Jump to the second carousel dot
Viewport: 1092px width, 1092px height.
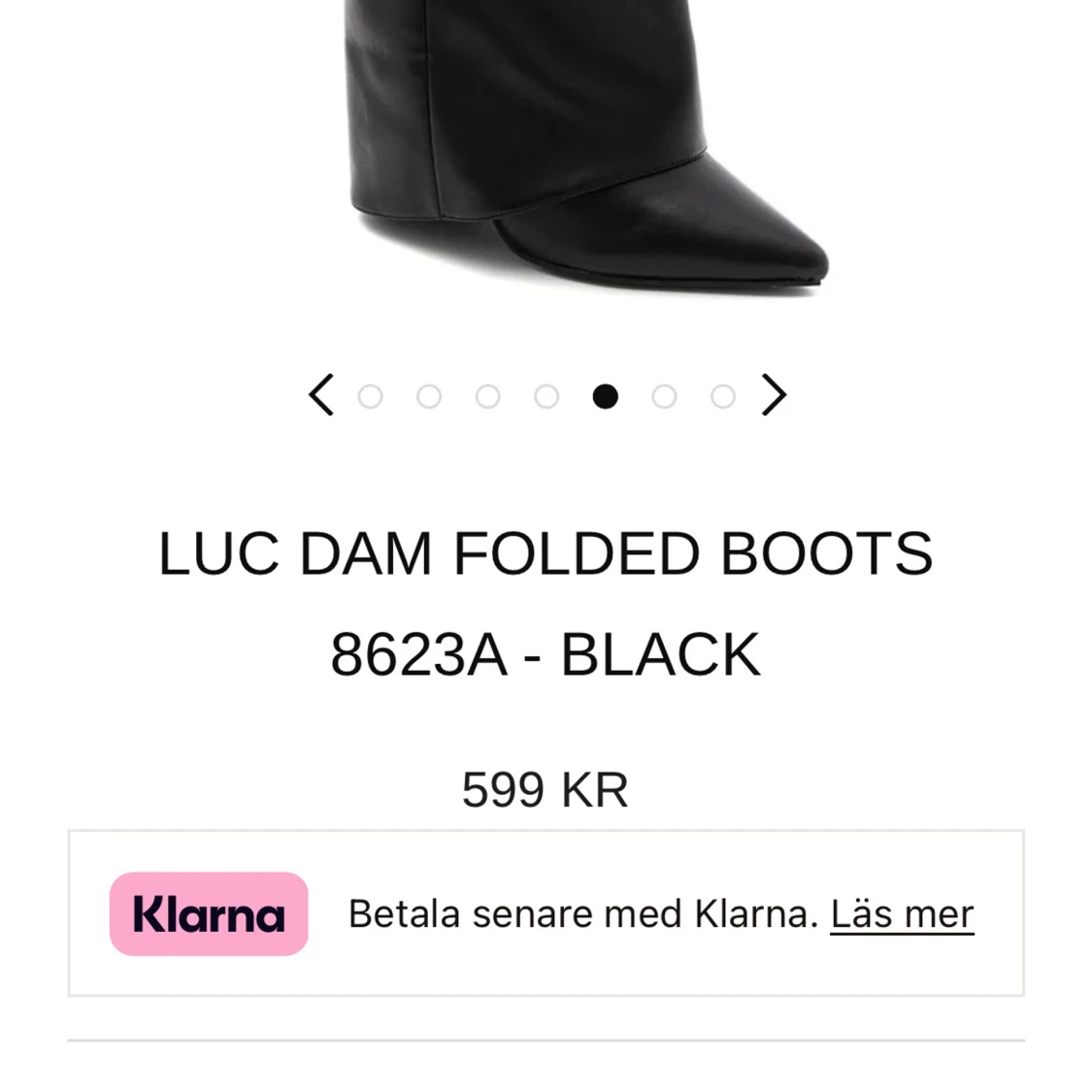(429, 396)
